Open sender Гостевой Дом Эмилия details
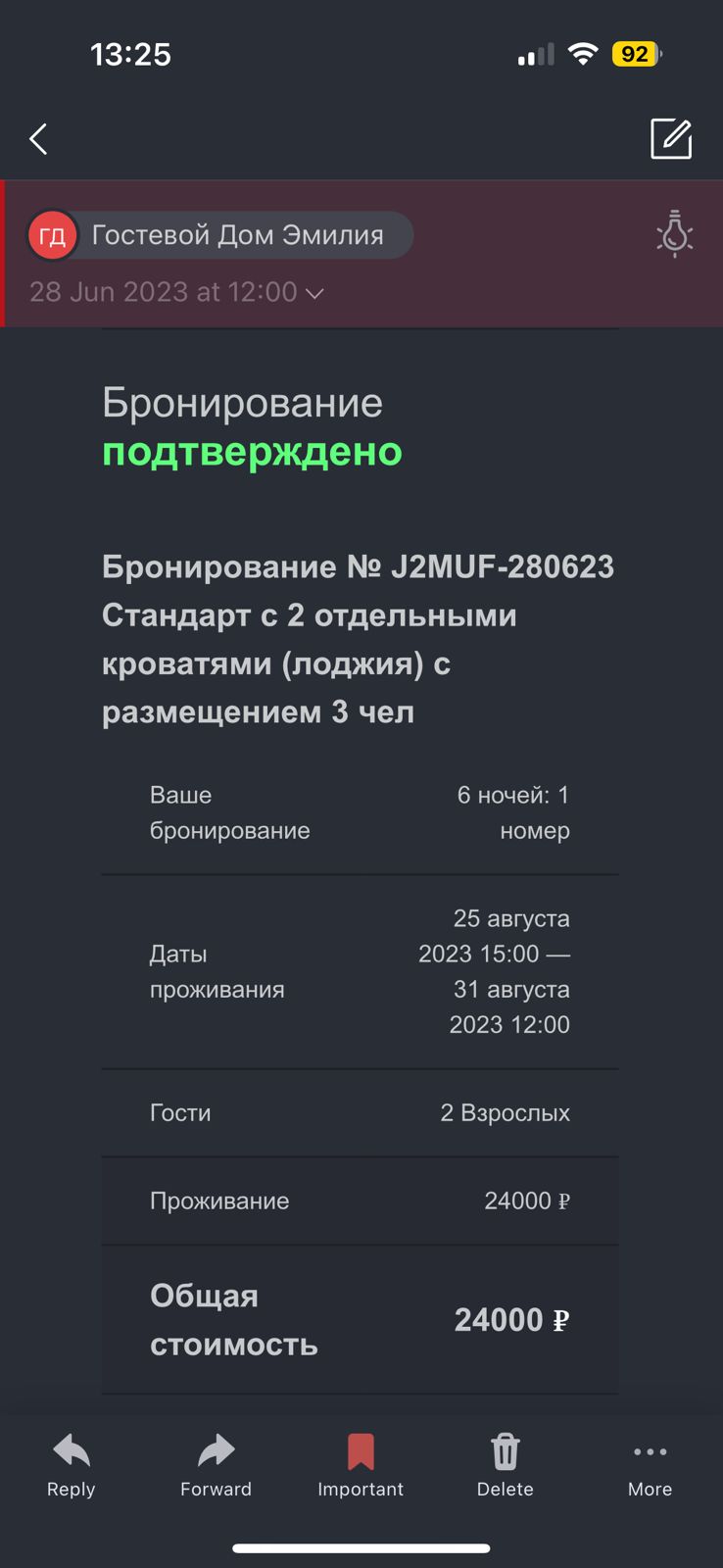 click(220, 235)
